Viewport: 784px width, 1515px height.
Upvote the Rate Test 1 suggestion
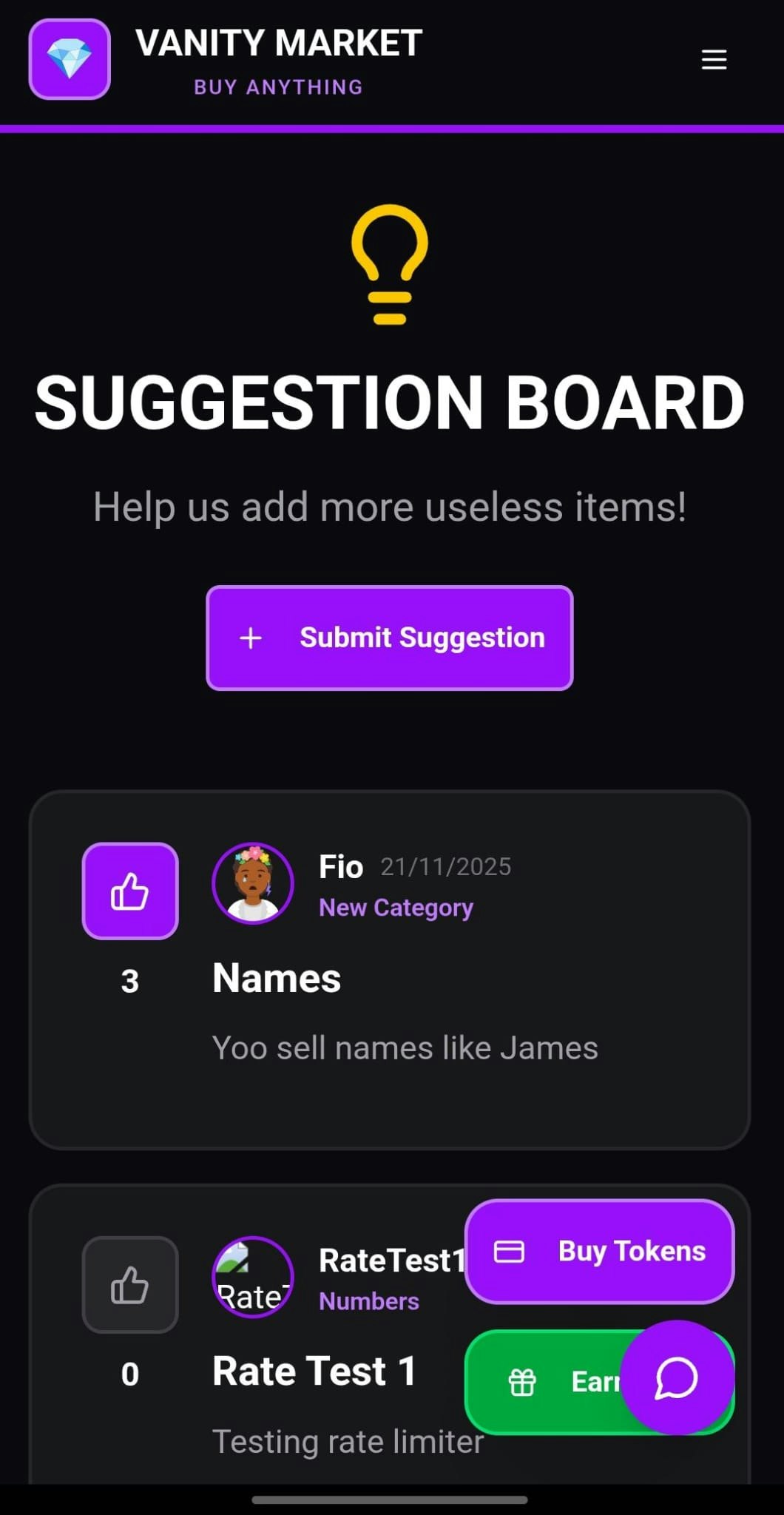pos(130,1284)
